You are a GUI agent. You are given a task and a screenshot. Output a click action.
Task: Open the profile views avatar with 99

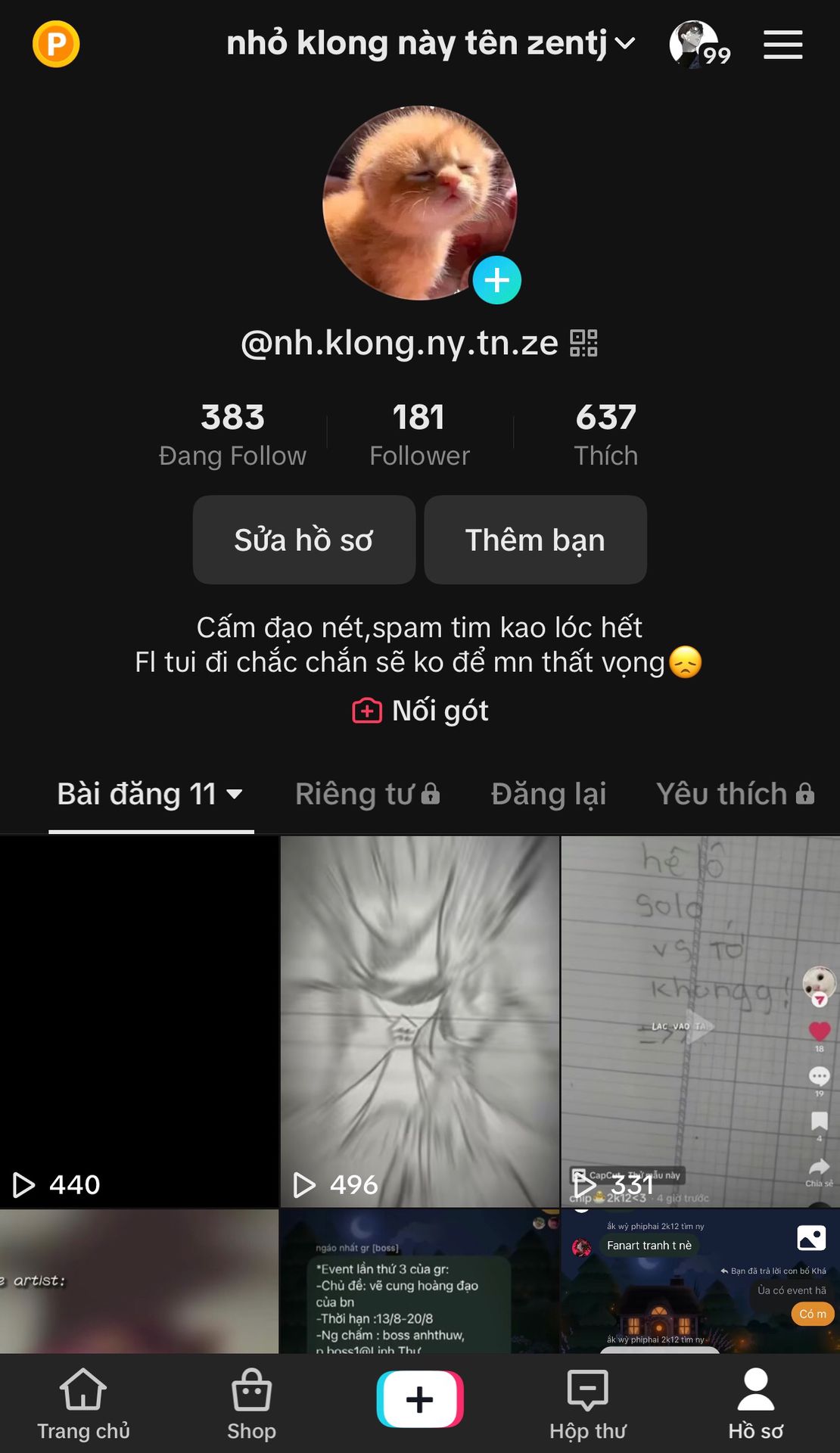[x=698, y=45]
